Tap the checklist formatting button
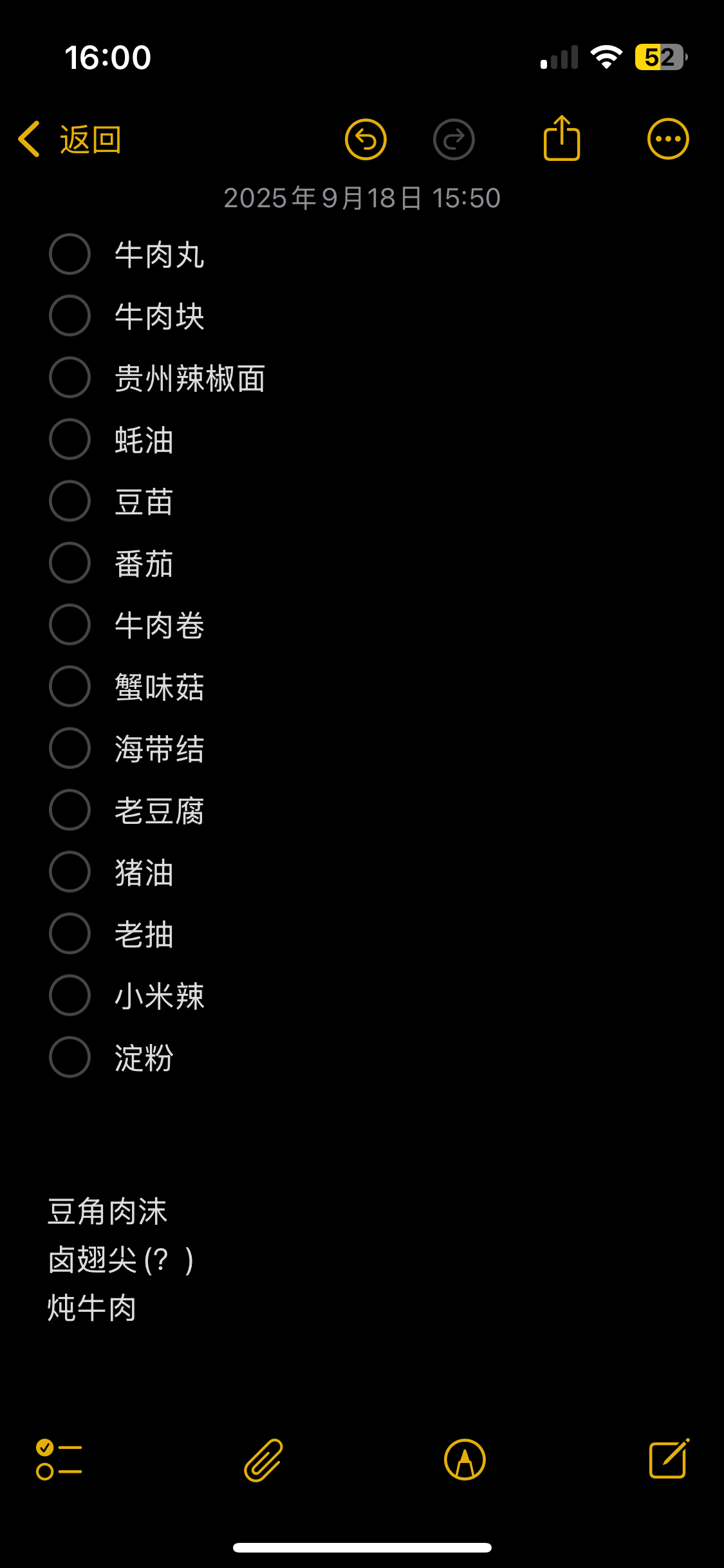The image size is (724, 1568). click(59, 1460)
